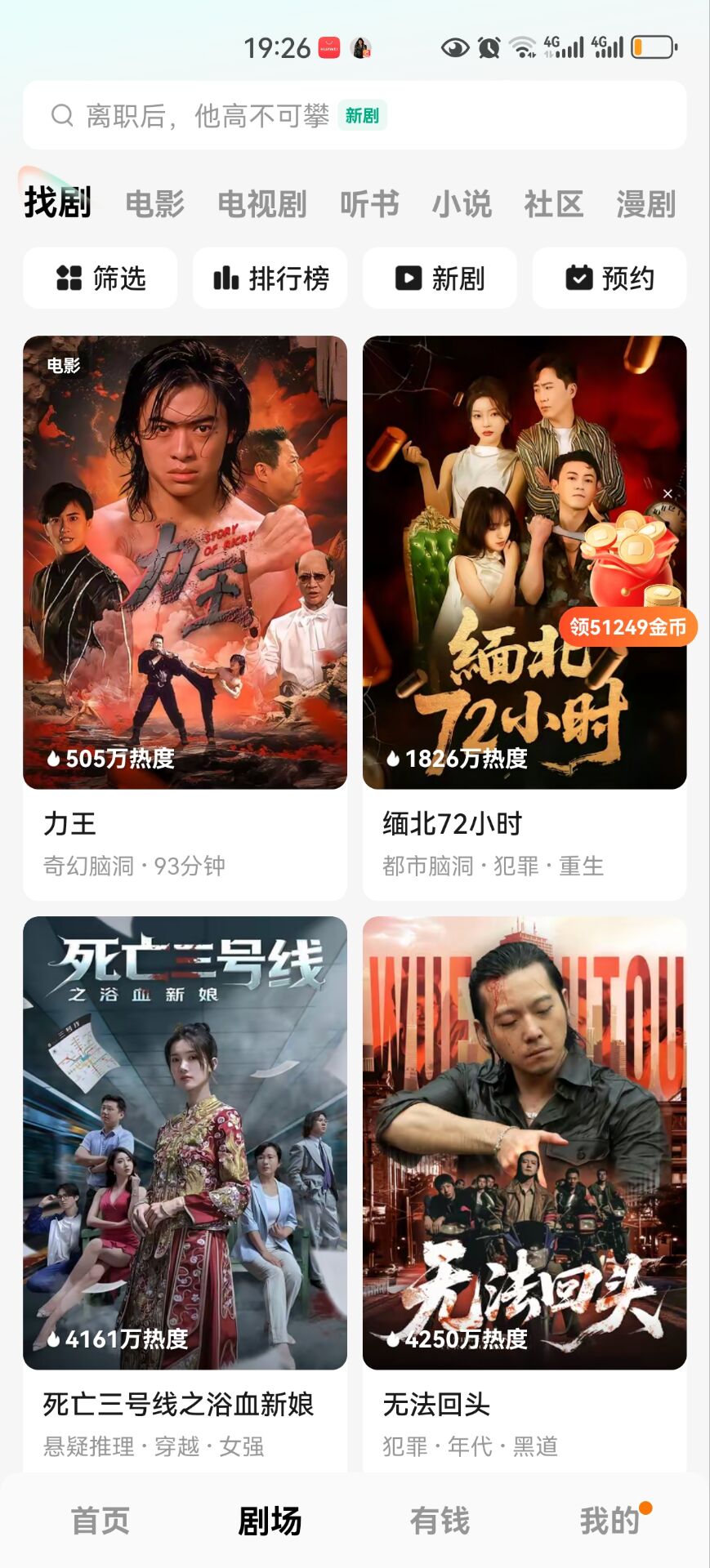
Task: Tap the 新剧 tag in search bar
Action: pyautogui.click(x=364, y=115)
